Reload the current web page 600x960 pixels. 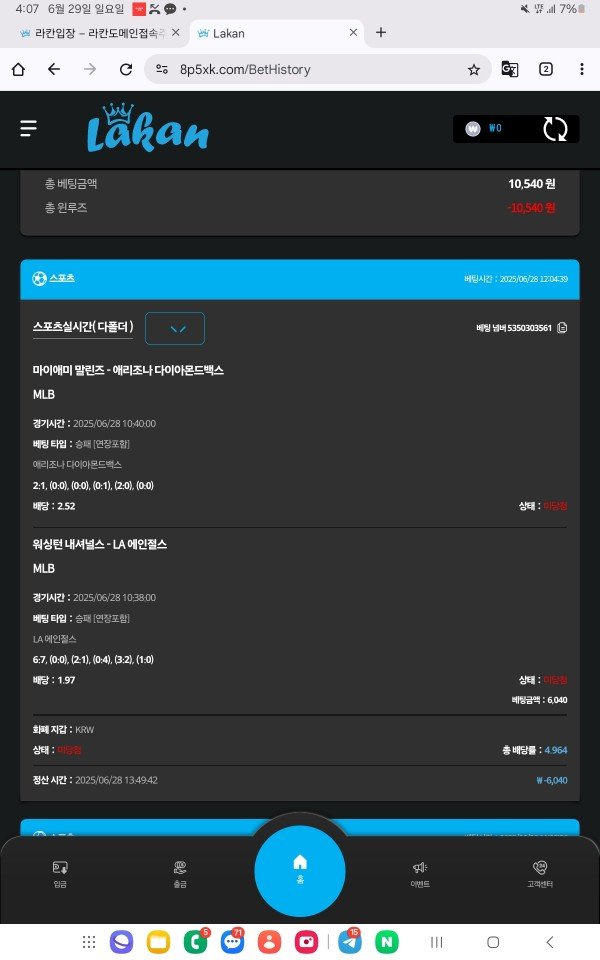click(x=126, y=69)
